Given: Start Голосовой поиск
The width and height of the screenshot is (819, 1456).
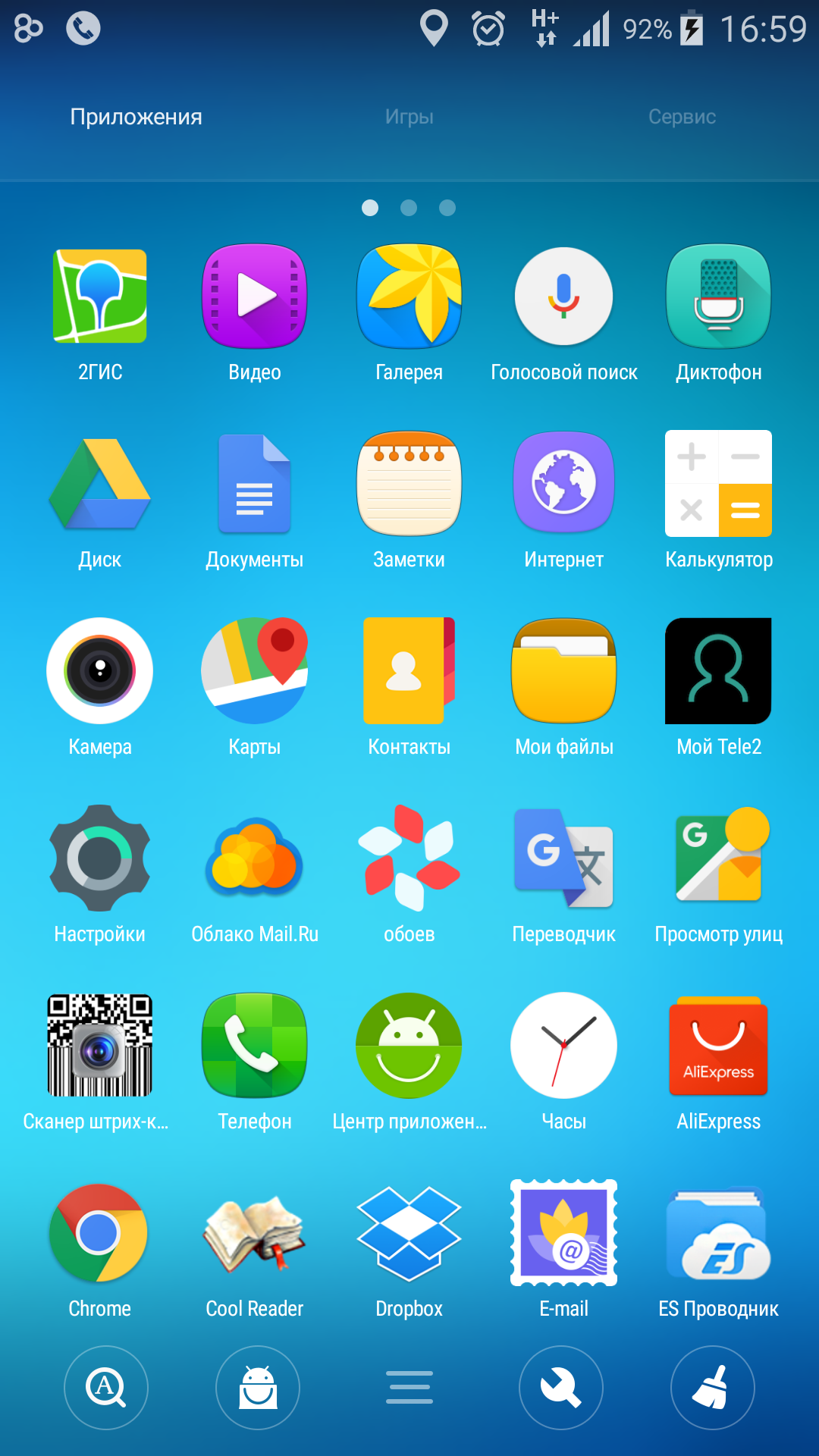Looking at the screenshot, I should pos(563,297).
